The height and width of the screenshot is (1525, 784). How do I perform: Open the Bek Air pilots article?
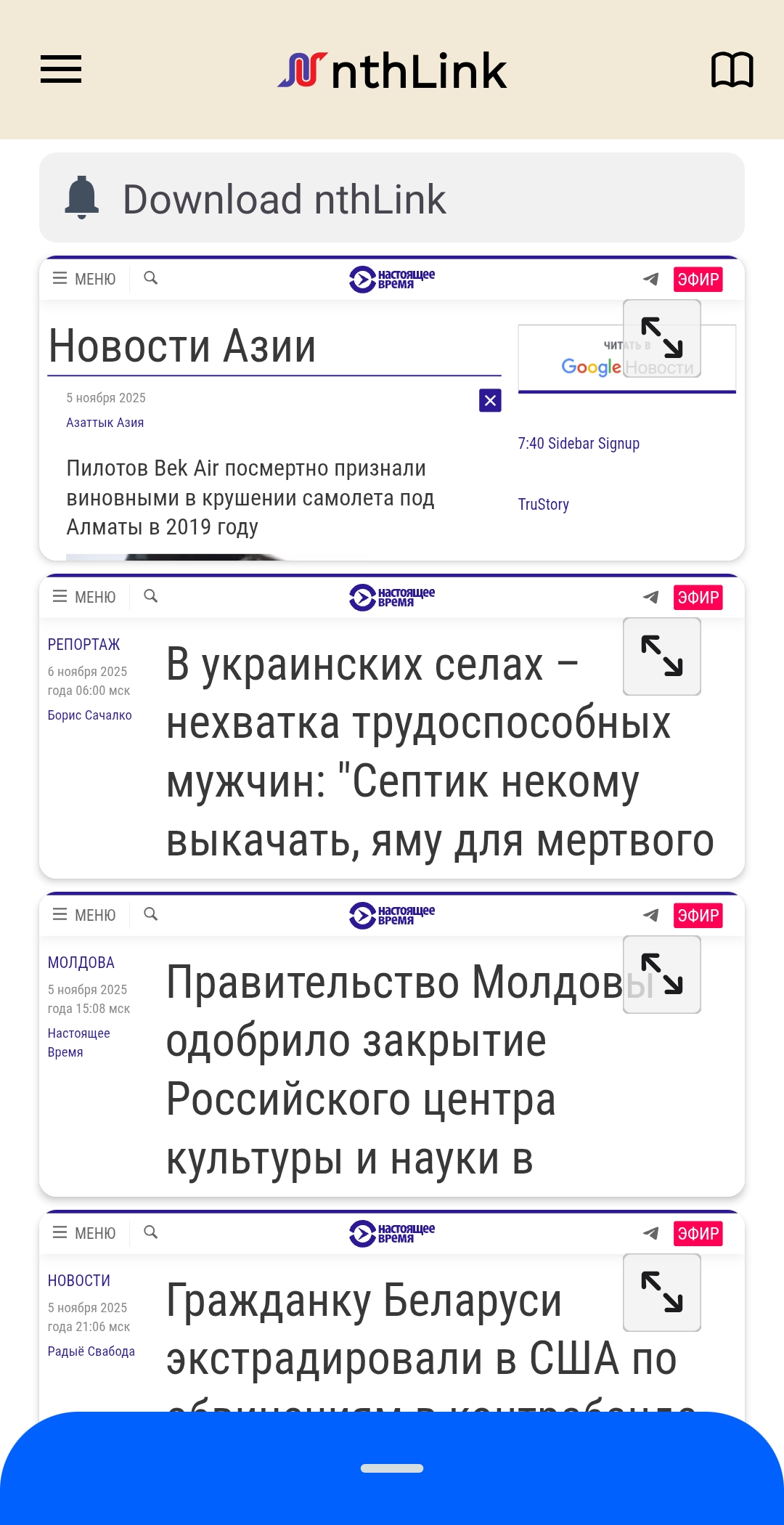(250, 498)
